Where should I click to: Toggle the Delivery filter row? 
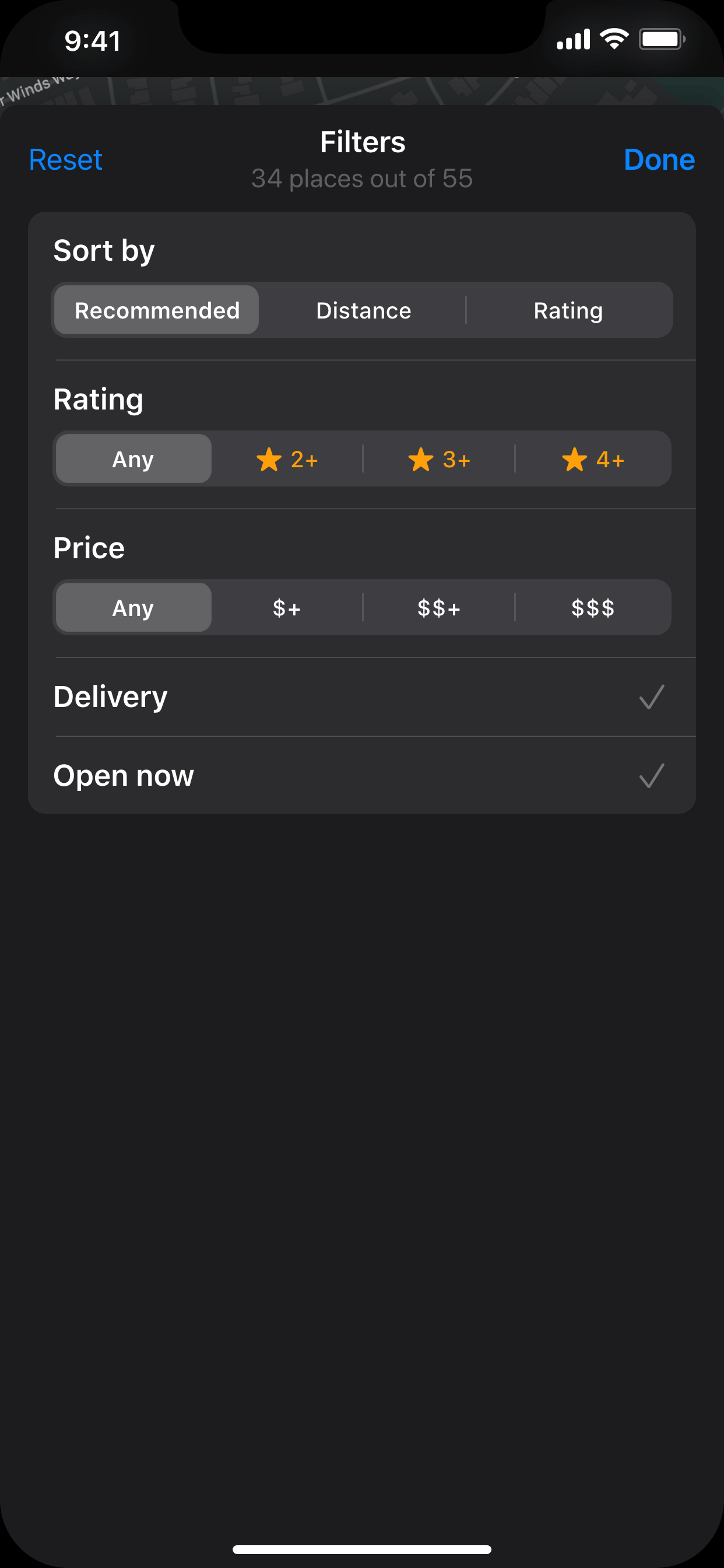tap(362, 697)
